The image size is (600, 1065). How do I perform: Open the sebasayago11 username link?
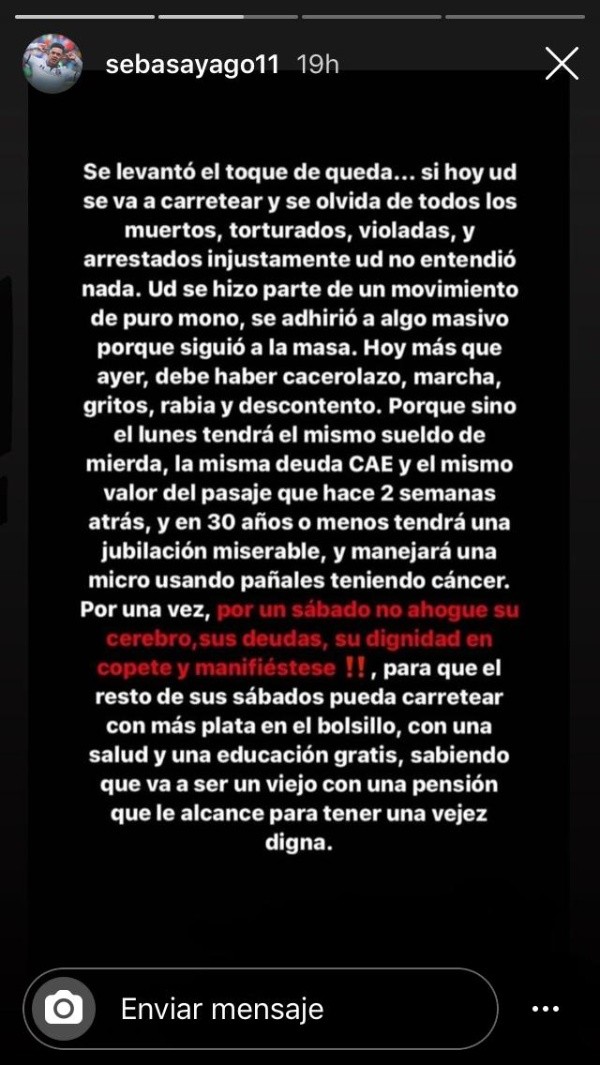coord(195,64)
